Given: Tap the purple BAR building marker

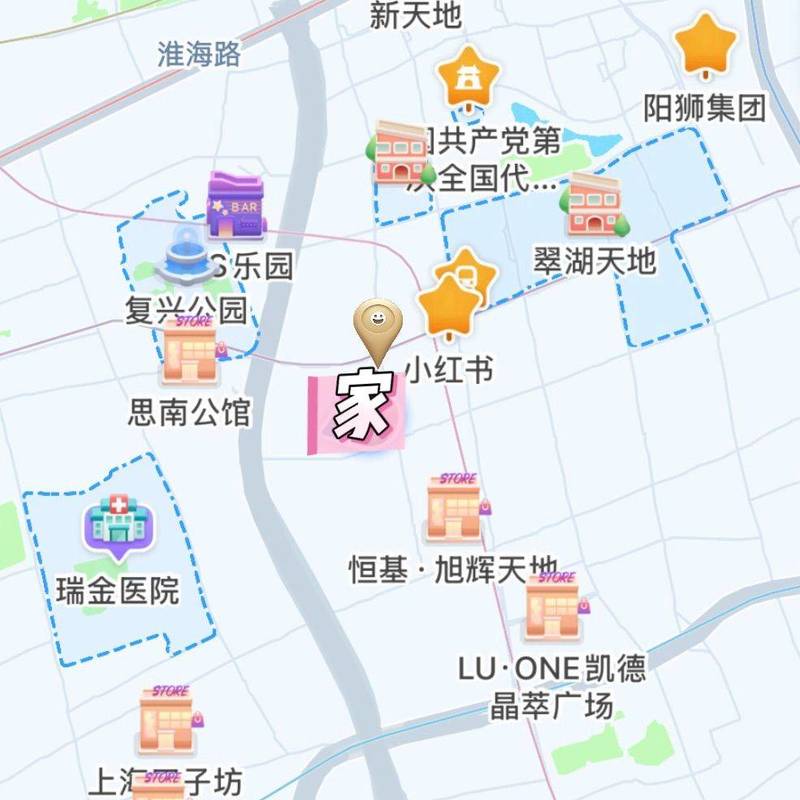Looking at the screenshot, I should 236,205.
